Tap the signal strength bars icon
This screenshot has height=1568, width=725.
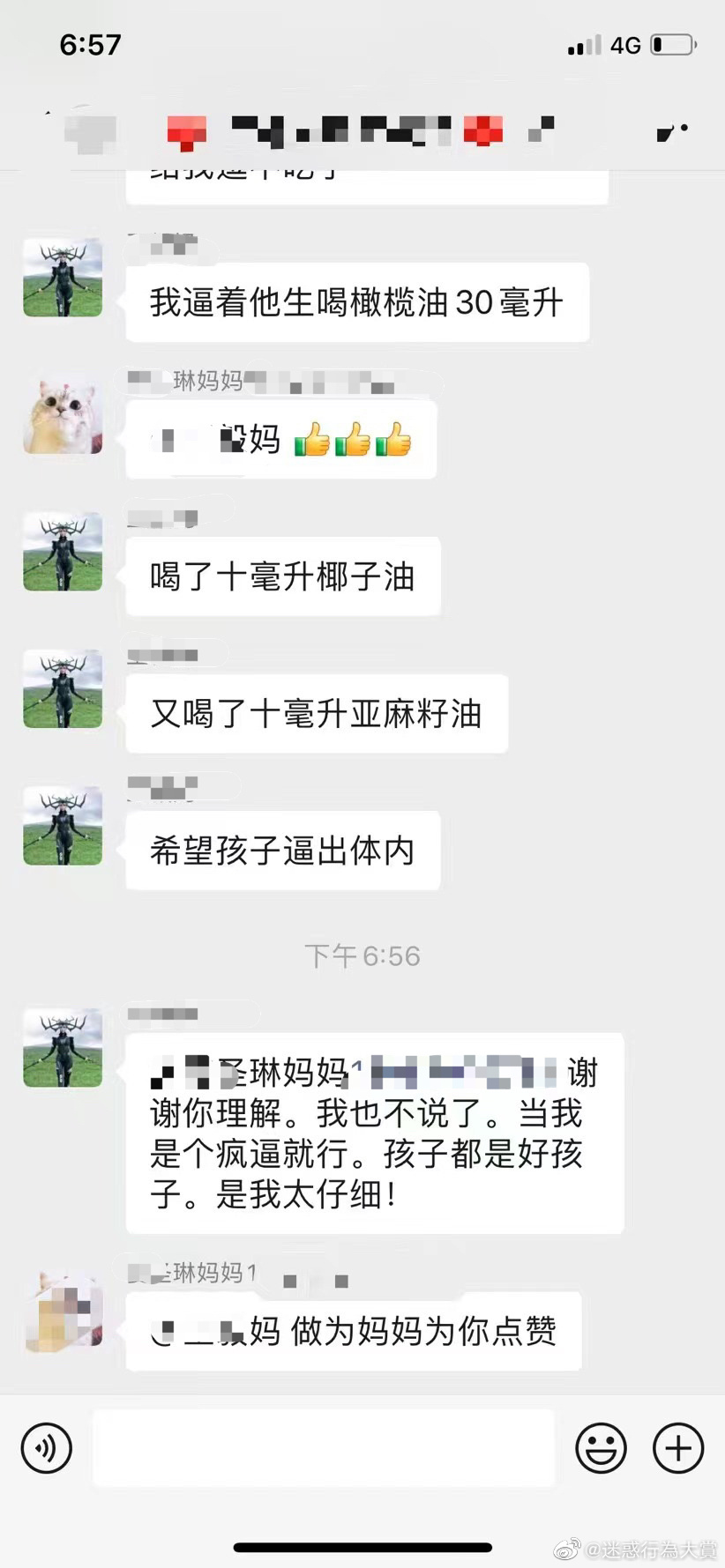pos(582,44)
